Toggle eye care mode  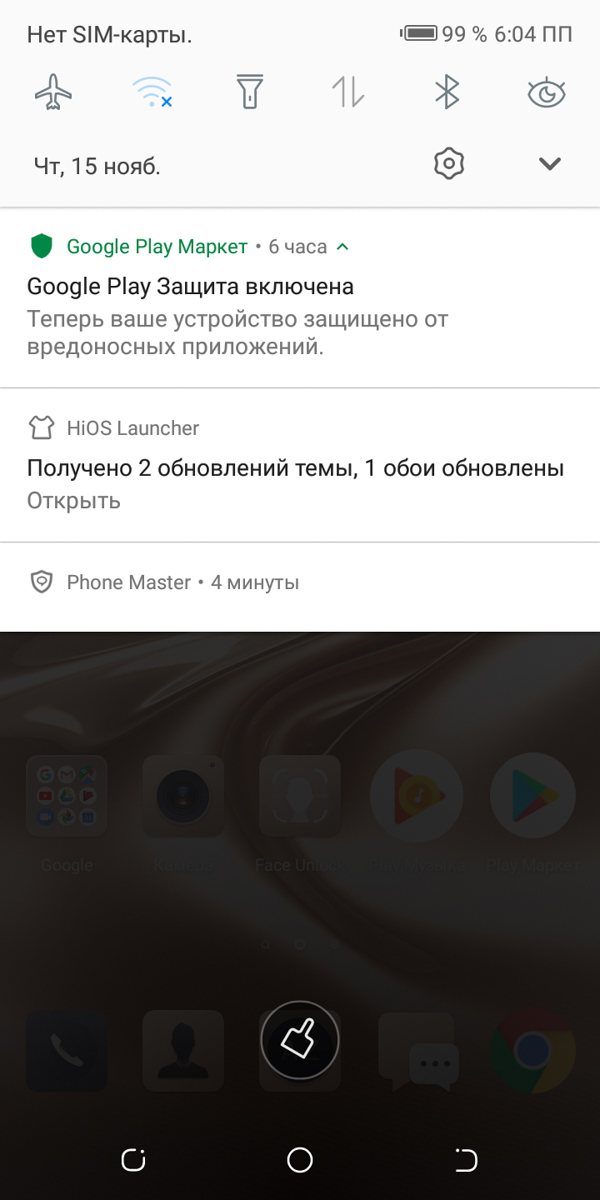[x=546, y=93]
